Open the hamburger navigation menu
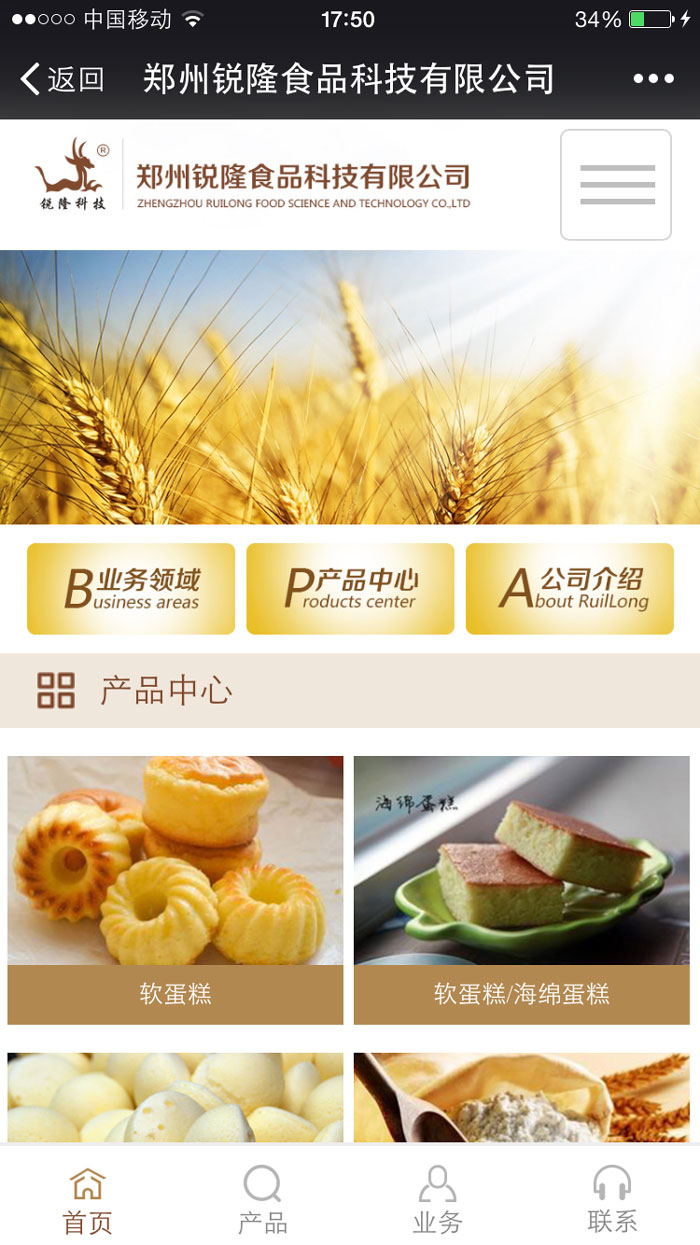Image resolution: width=700 pixels, height=1245 pixels. point(616,185)
